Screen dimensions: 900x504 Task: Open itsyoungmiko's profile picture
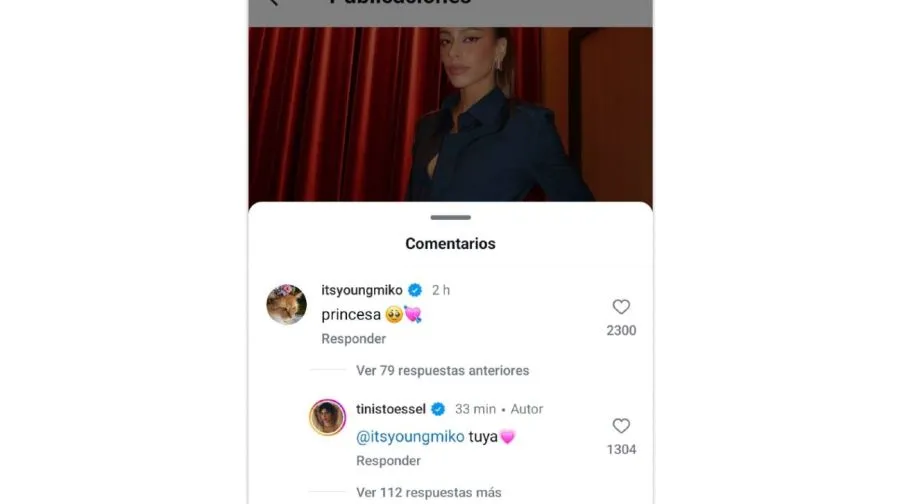[287, 304]
